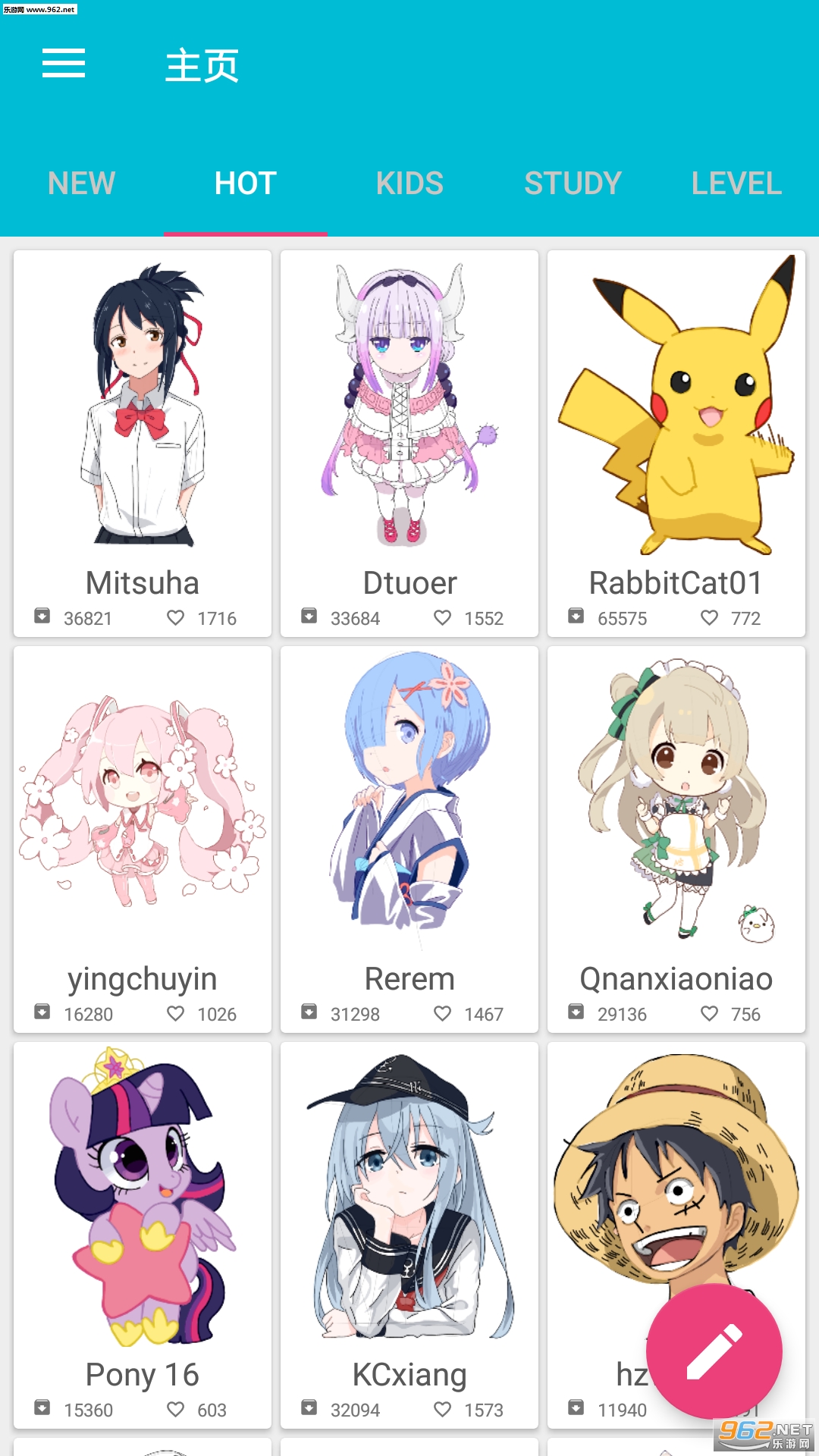
Task: Create a new drawing with pencil button
Action: (x=714, y=1351)
